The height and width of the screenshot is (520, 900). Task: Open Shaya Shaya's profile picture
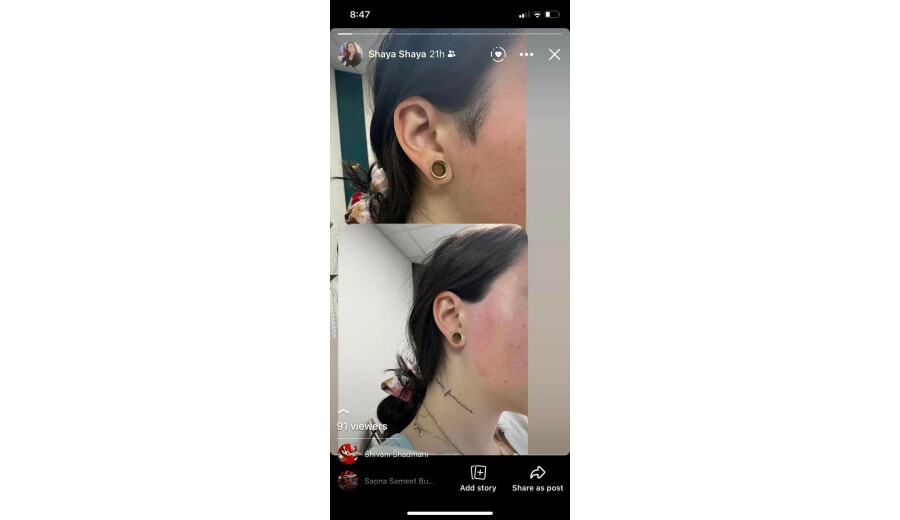(x=350, y=54)
